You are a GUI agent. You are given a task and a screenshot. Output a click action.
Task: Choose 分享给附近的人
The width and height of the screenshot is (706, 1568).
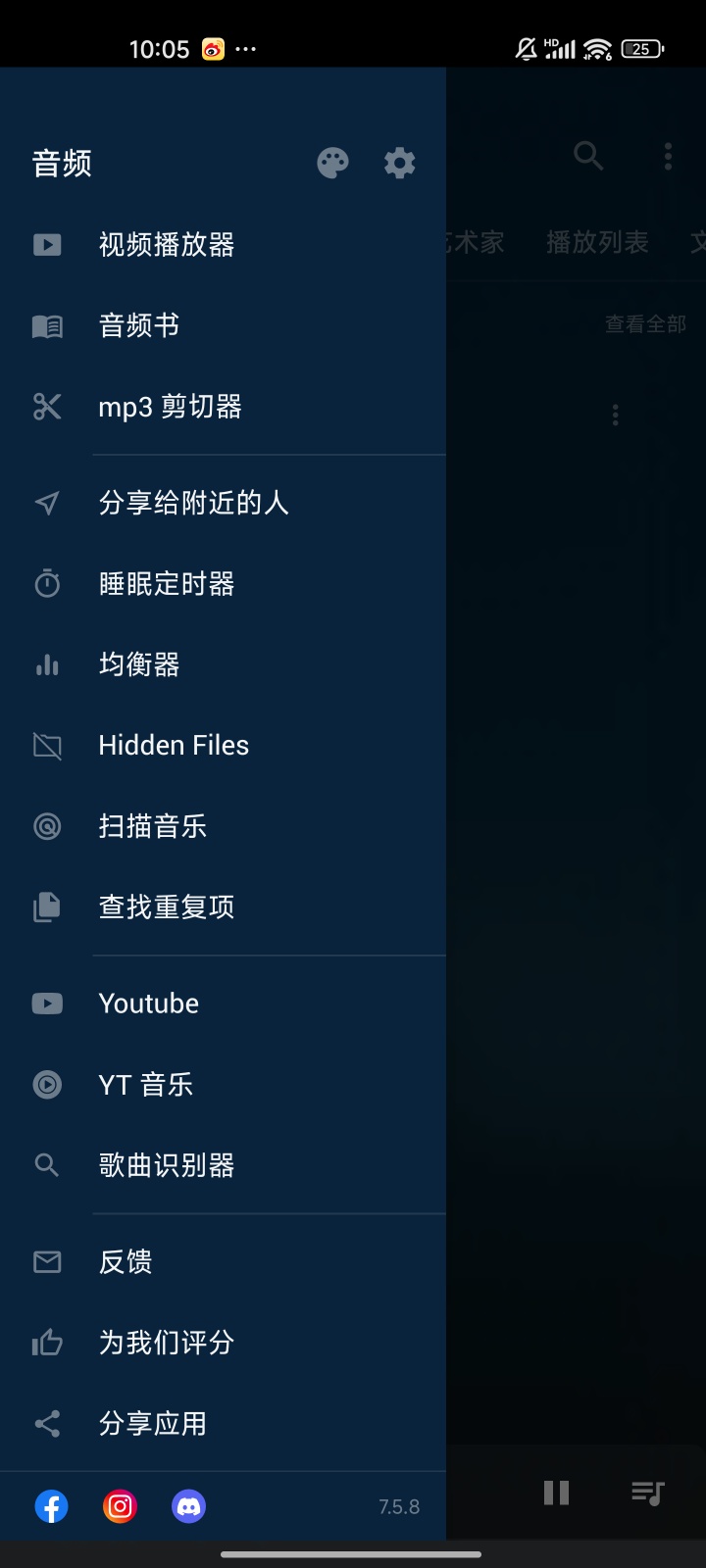click(193, 503)
